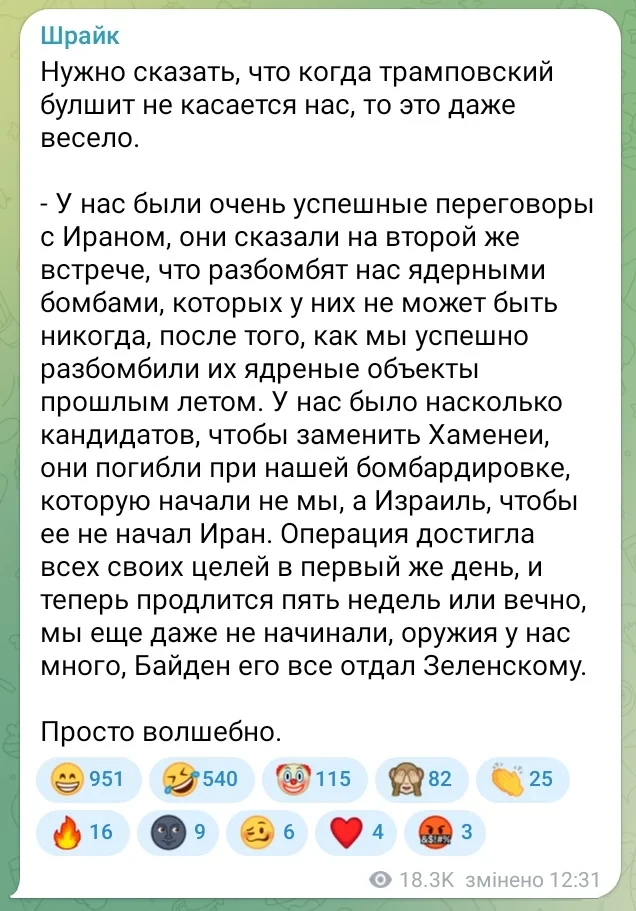The image size is (636, 911).
Task: Choose the woozy face reaction with 6
Action: pos(267,831)
